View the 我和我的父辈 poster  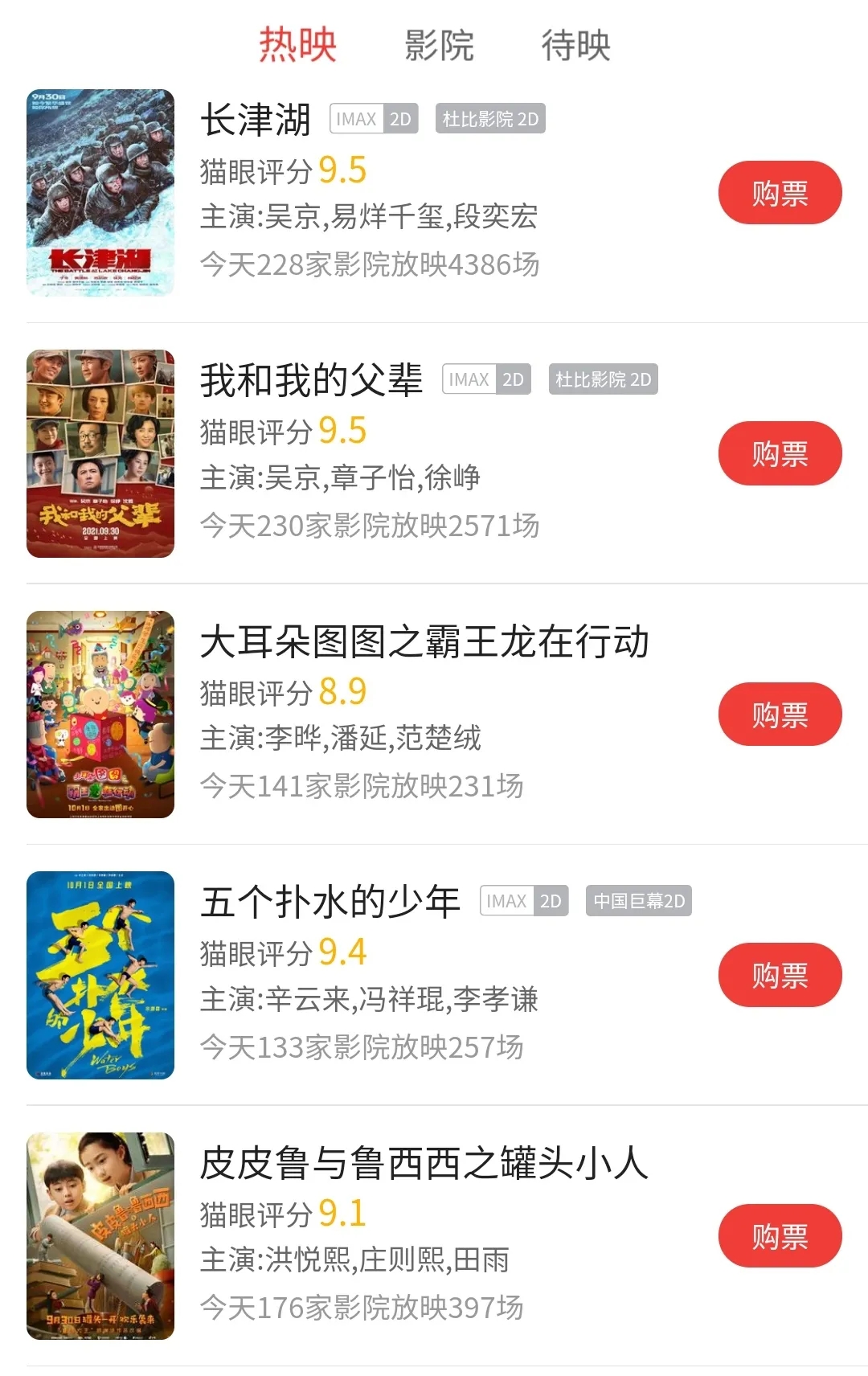100,453
